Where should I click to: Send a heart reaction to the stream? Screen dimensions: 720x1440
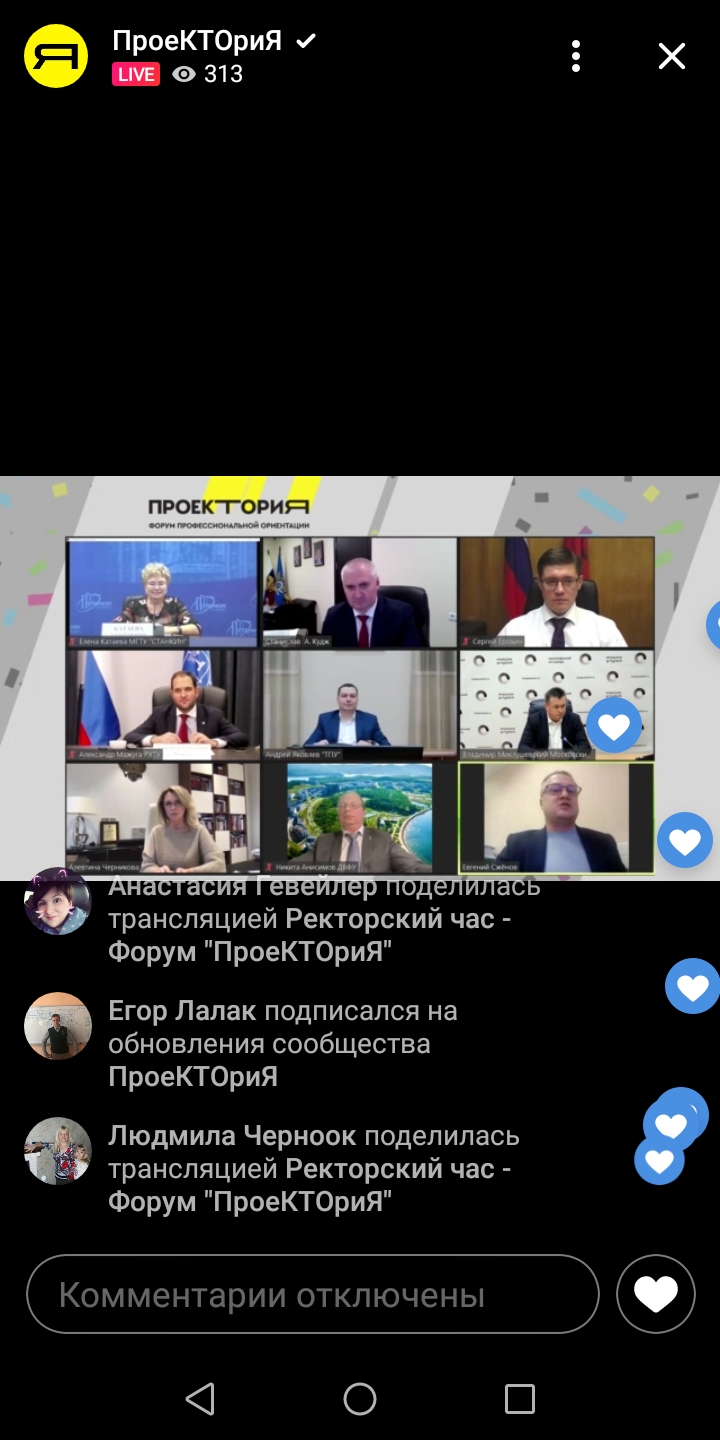[x=656, y=1294]
